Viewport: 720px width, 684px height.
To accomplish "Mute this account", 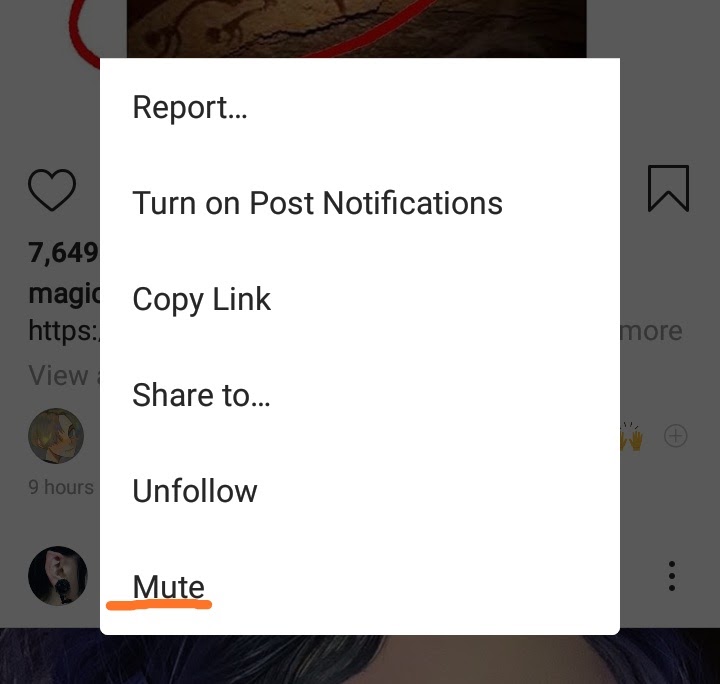I will (169, 587).
